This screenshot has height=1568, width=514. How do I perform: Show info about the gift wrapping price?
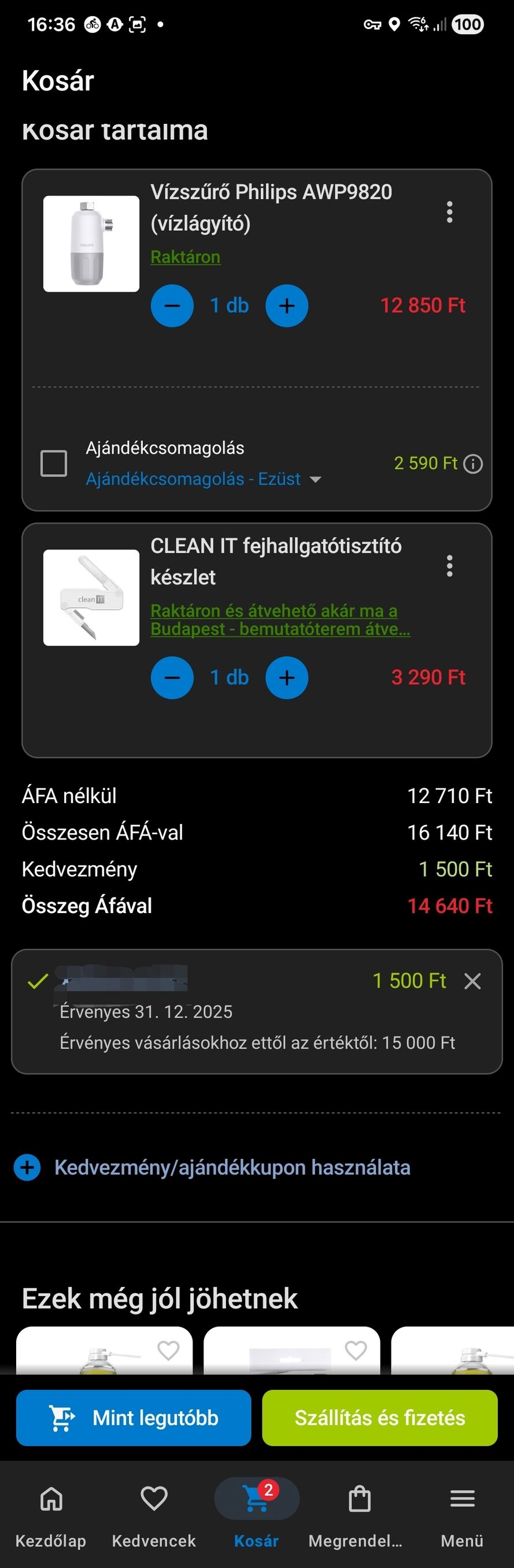[472, 464]
